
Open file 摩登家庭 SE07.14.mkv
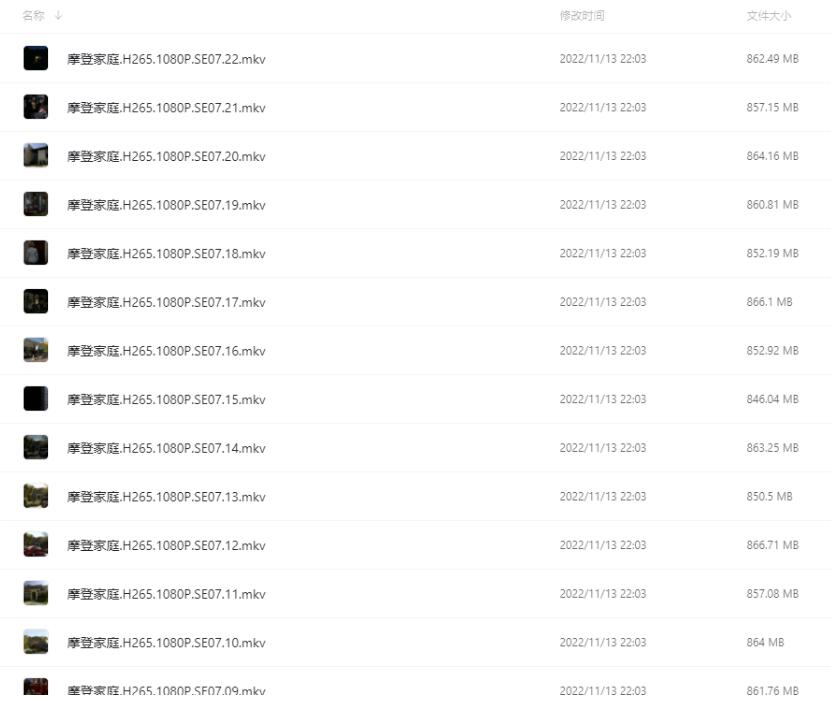[x=166, y=448]
